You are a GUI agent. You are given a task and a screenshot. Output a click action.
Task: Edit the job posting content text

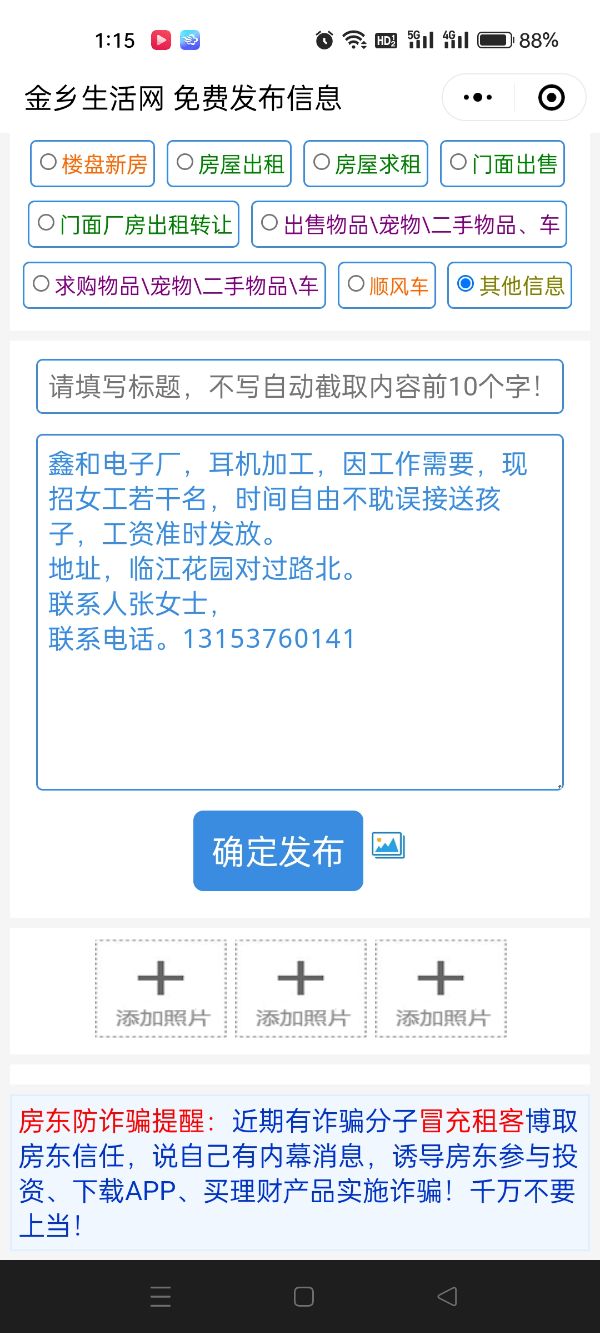click(300, 612)
